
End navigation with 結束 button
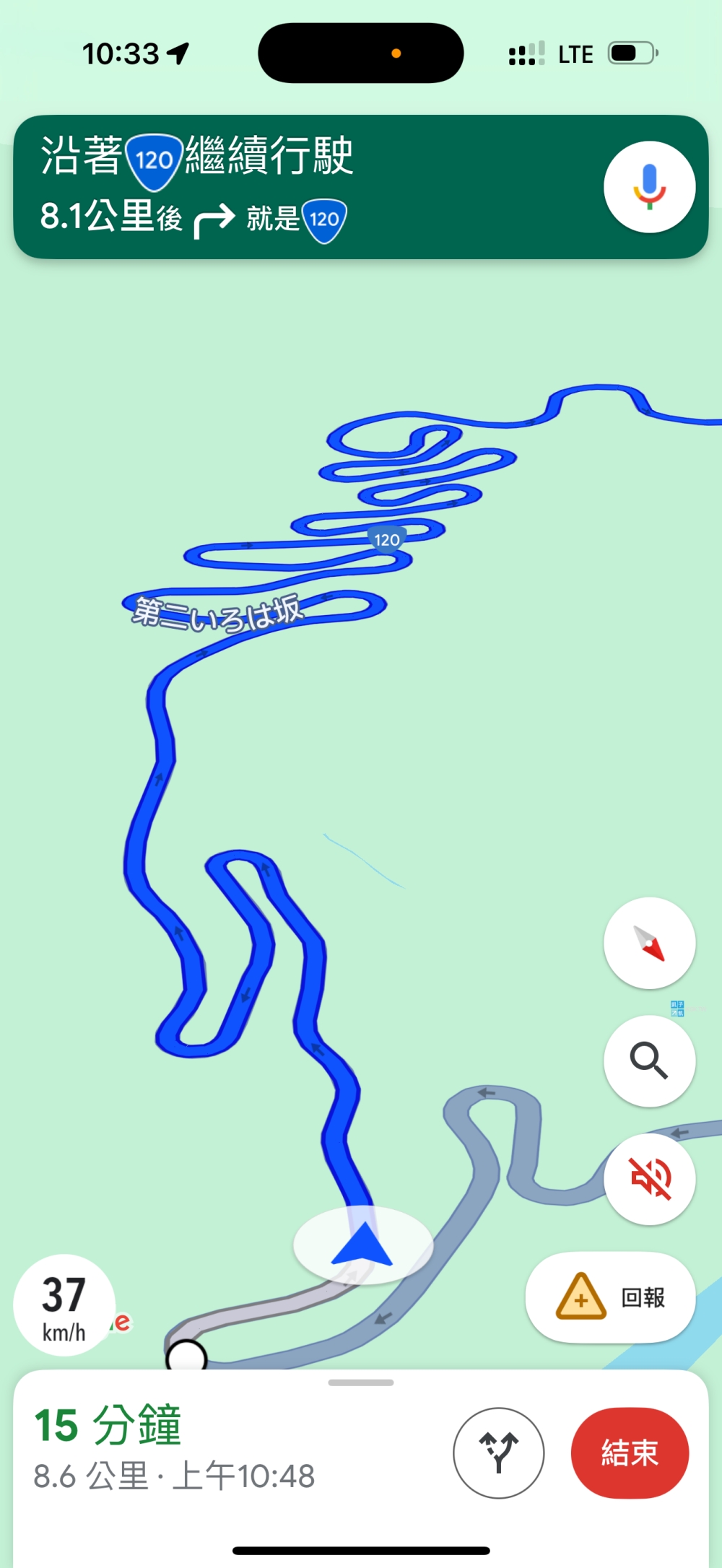tap(630, 1452)
